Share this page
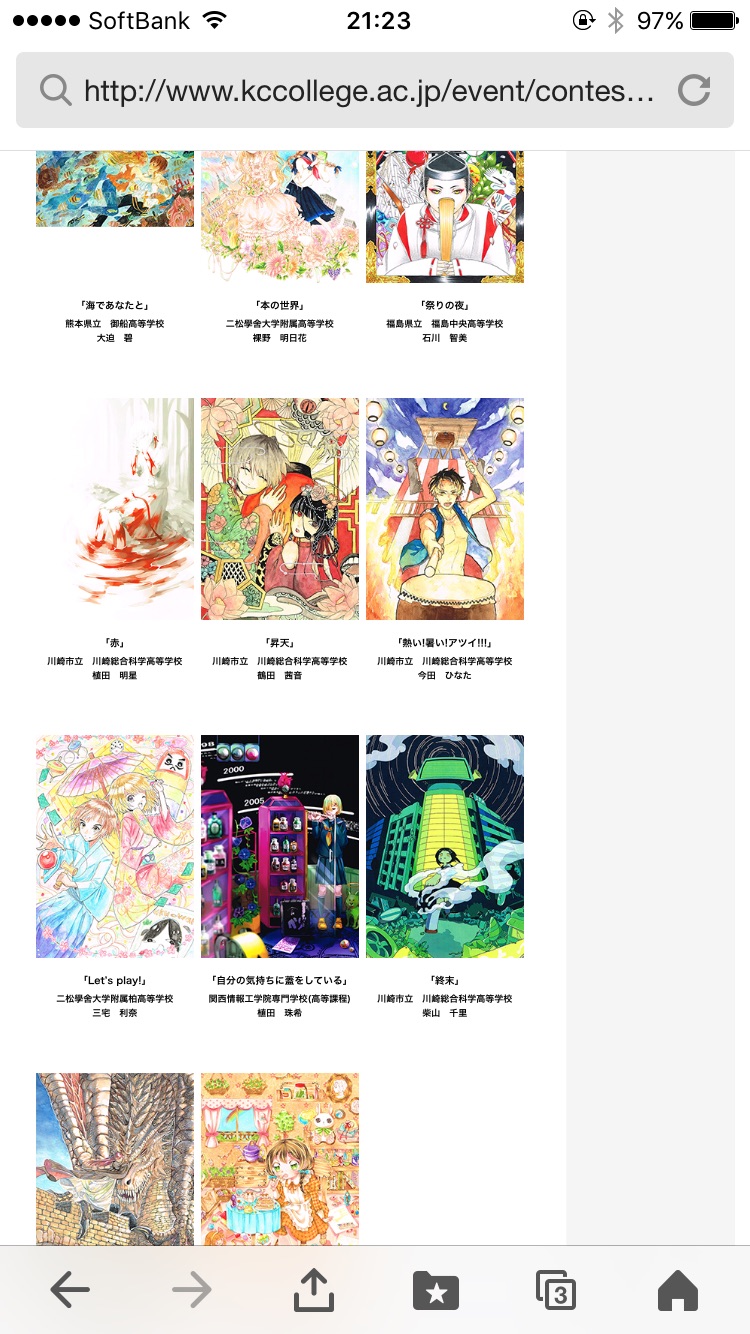 313,1291
